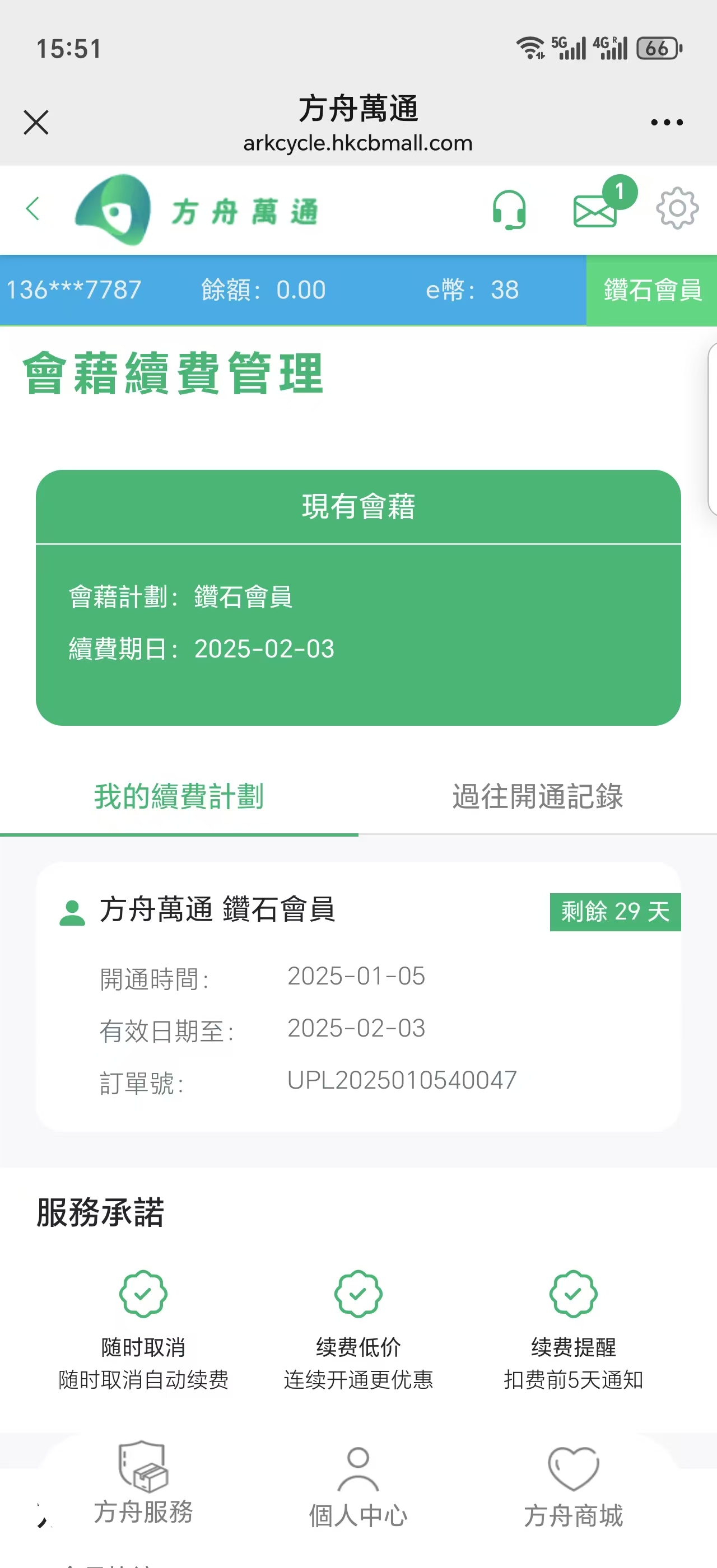Contact customer service via headset icon
The image size is (717, 1568).
coord(509,210)
